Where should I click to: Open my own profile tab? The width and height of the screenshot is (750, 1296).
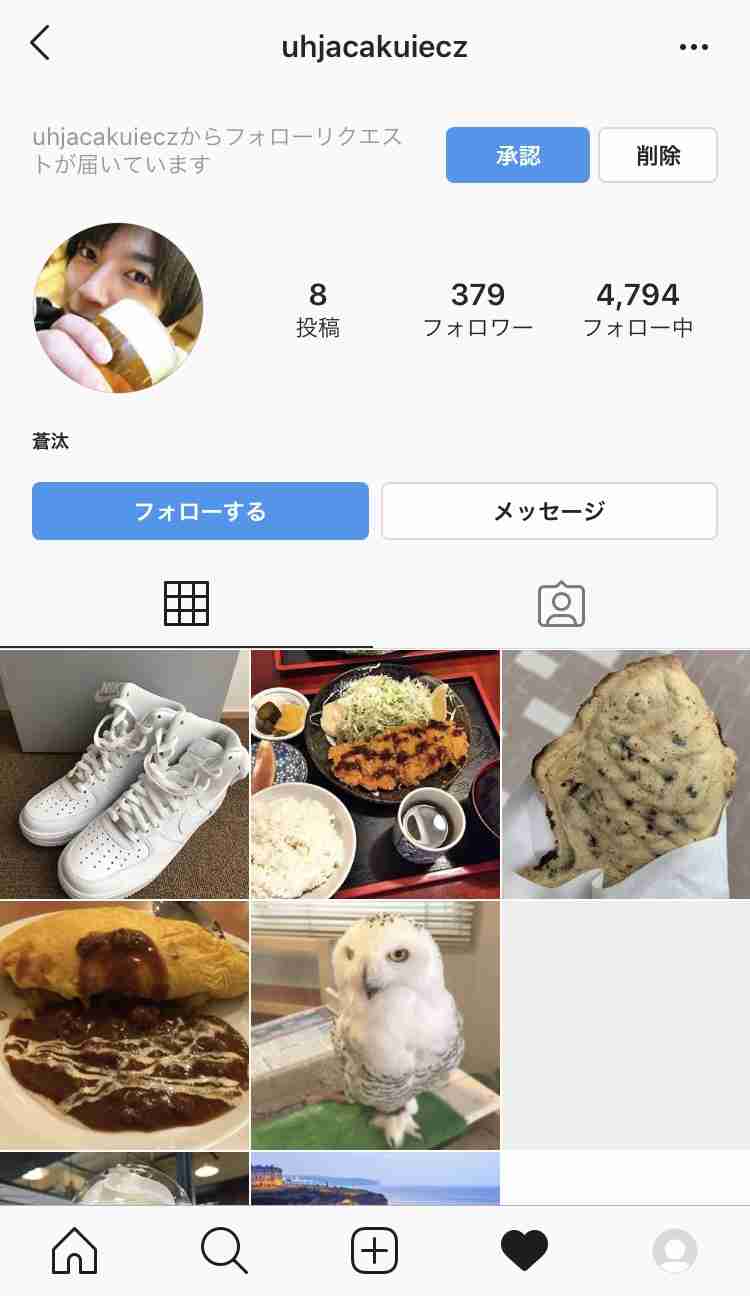(x=675, y=1250)
